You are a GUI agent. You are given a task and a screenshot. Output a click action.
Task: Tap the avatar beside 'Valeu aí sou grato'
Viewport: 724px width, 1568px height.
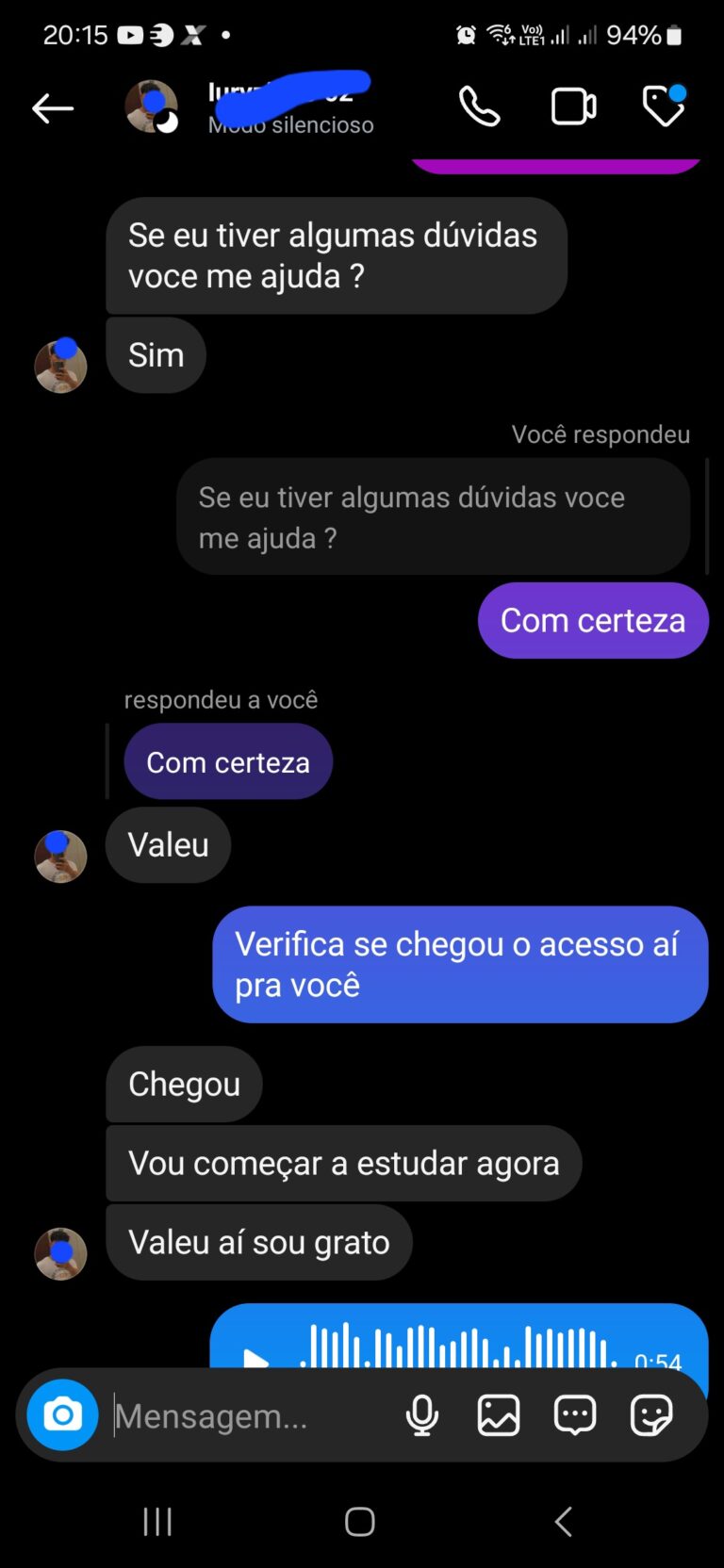pos(60,1253)
